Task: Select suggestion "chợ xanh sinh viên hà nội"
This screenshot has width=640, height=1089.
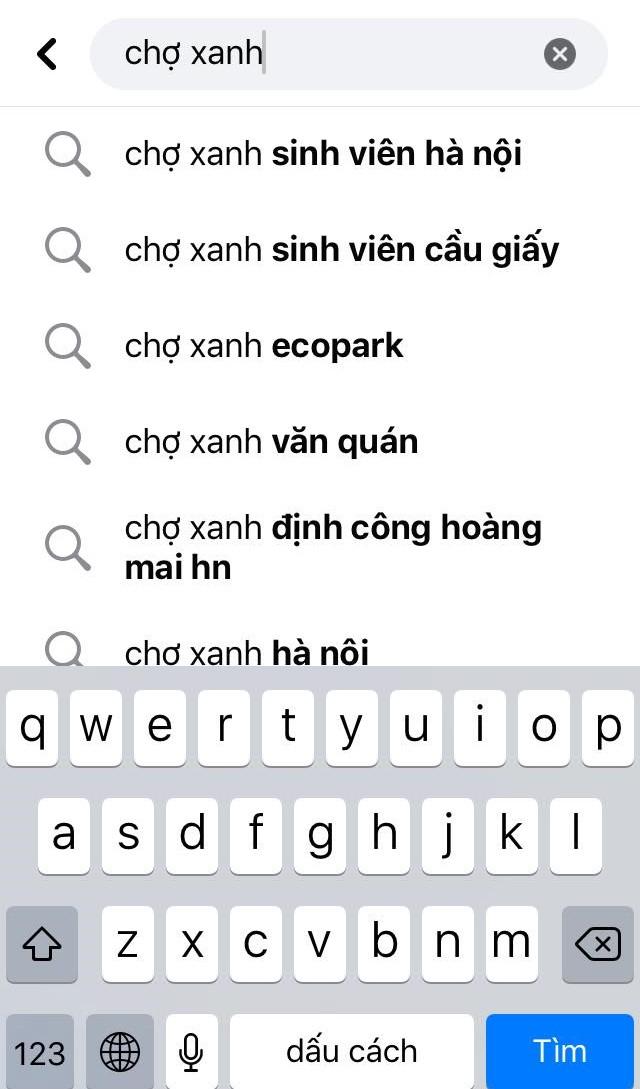Action: coord(320,154)
